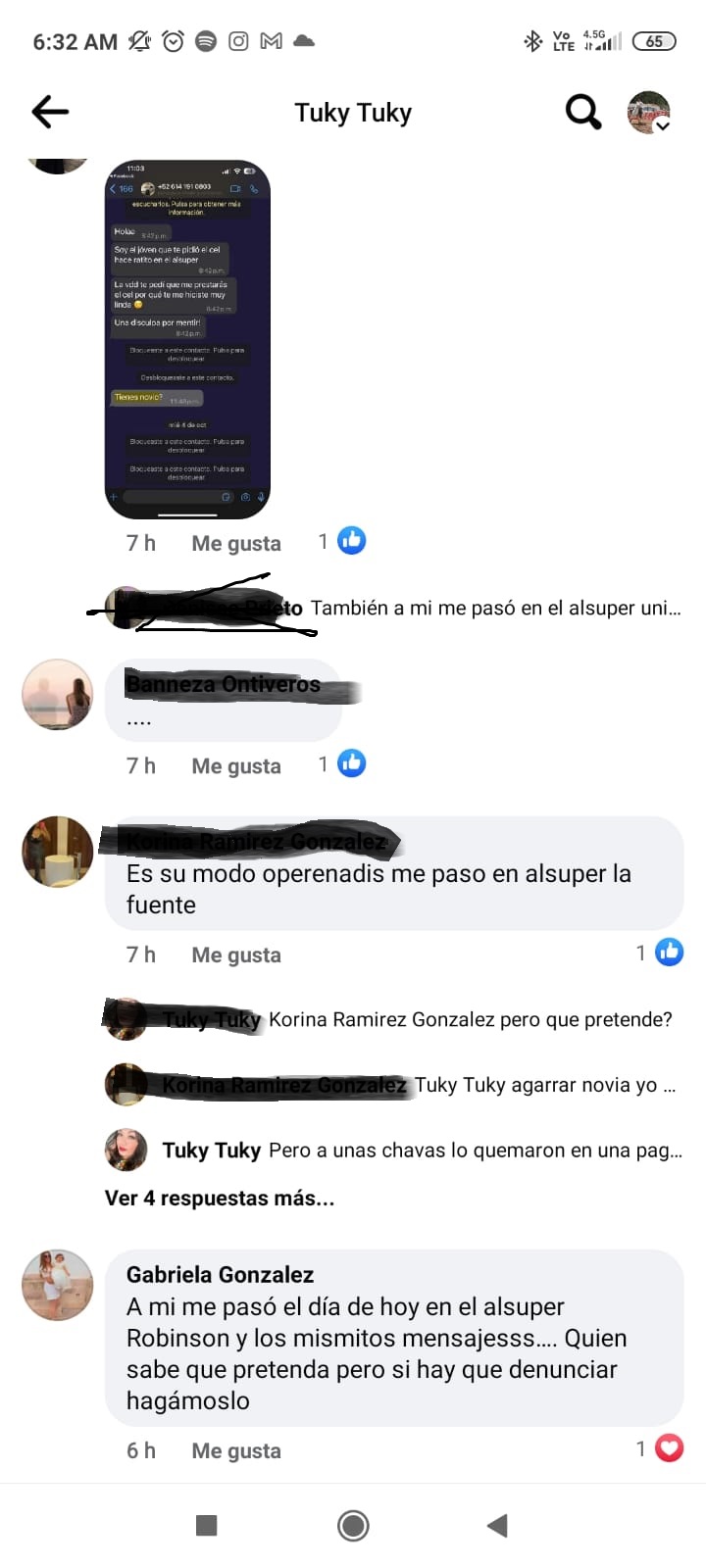
Task: Go back from the Tuky Tuky post
Action: click(x=50, y=113)
